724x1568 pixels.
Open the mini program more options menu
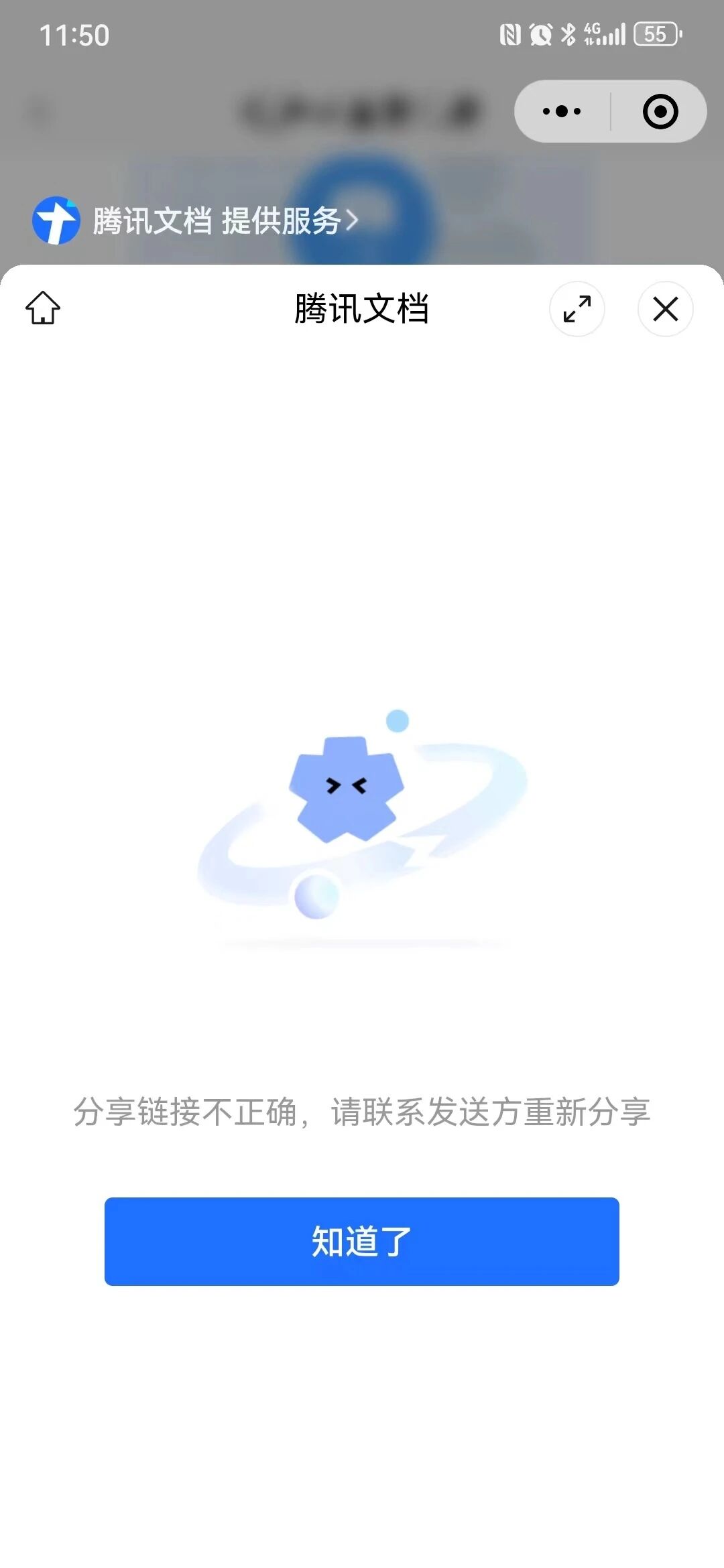coord(562,111)
